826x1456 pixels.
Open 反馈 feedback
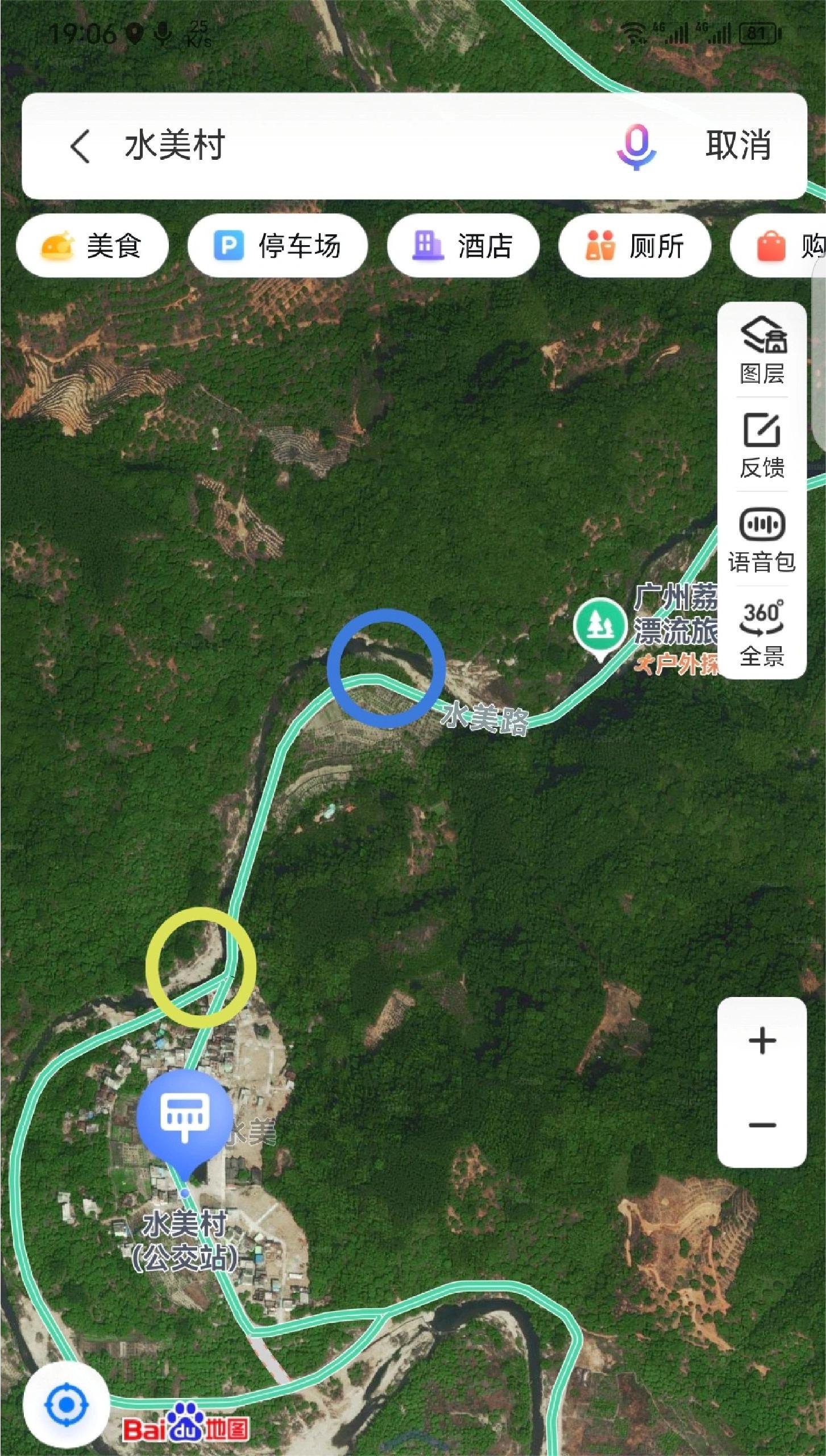(762, 445)
